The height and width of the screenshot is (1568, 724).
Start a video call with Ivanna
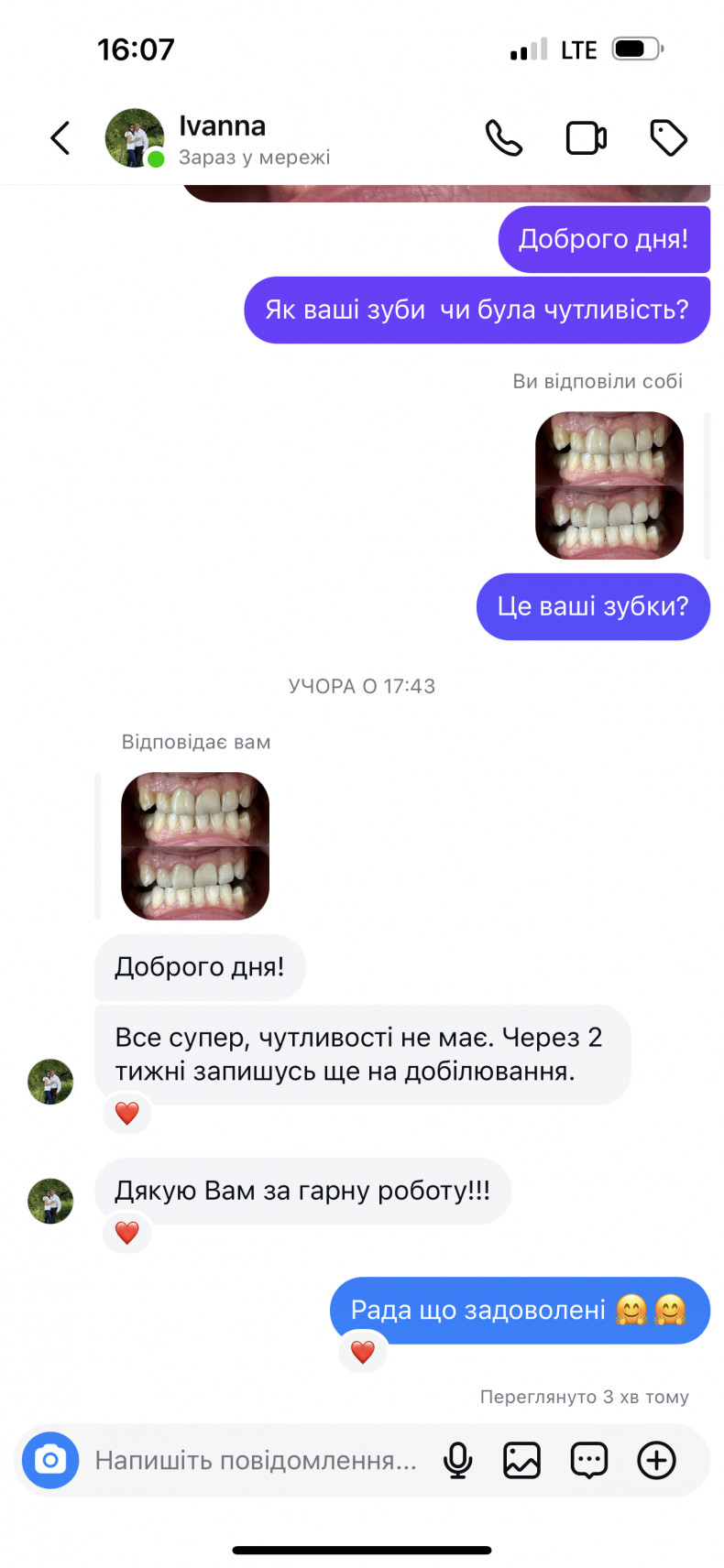[586, 138]
